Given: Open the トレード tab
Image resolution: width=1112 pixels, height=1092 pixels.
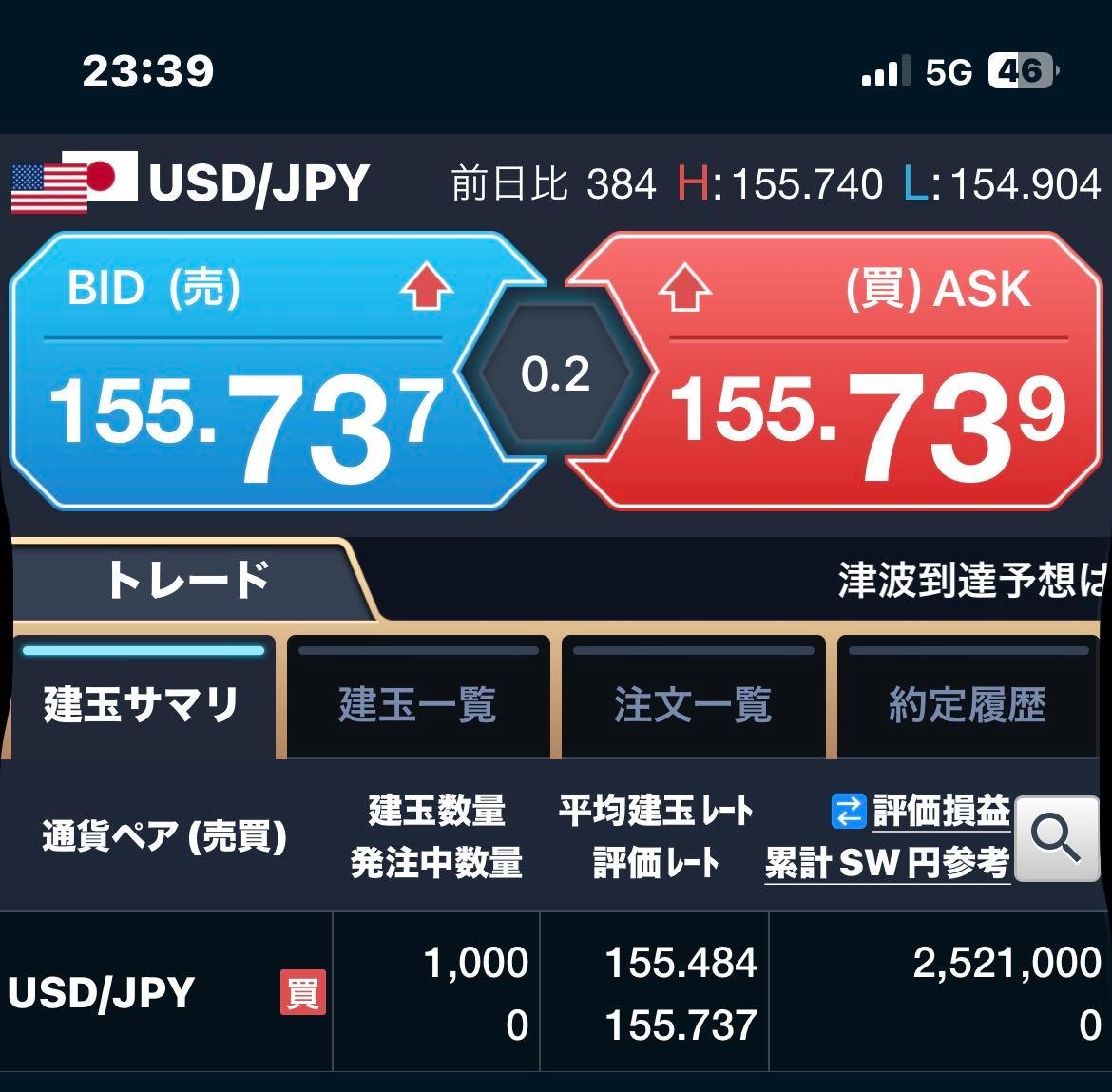Looking at the screenshot, I should click(187, 580).
